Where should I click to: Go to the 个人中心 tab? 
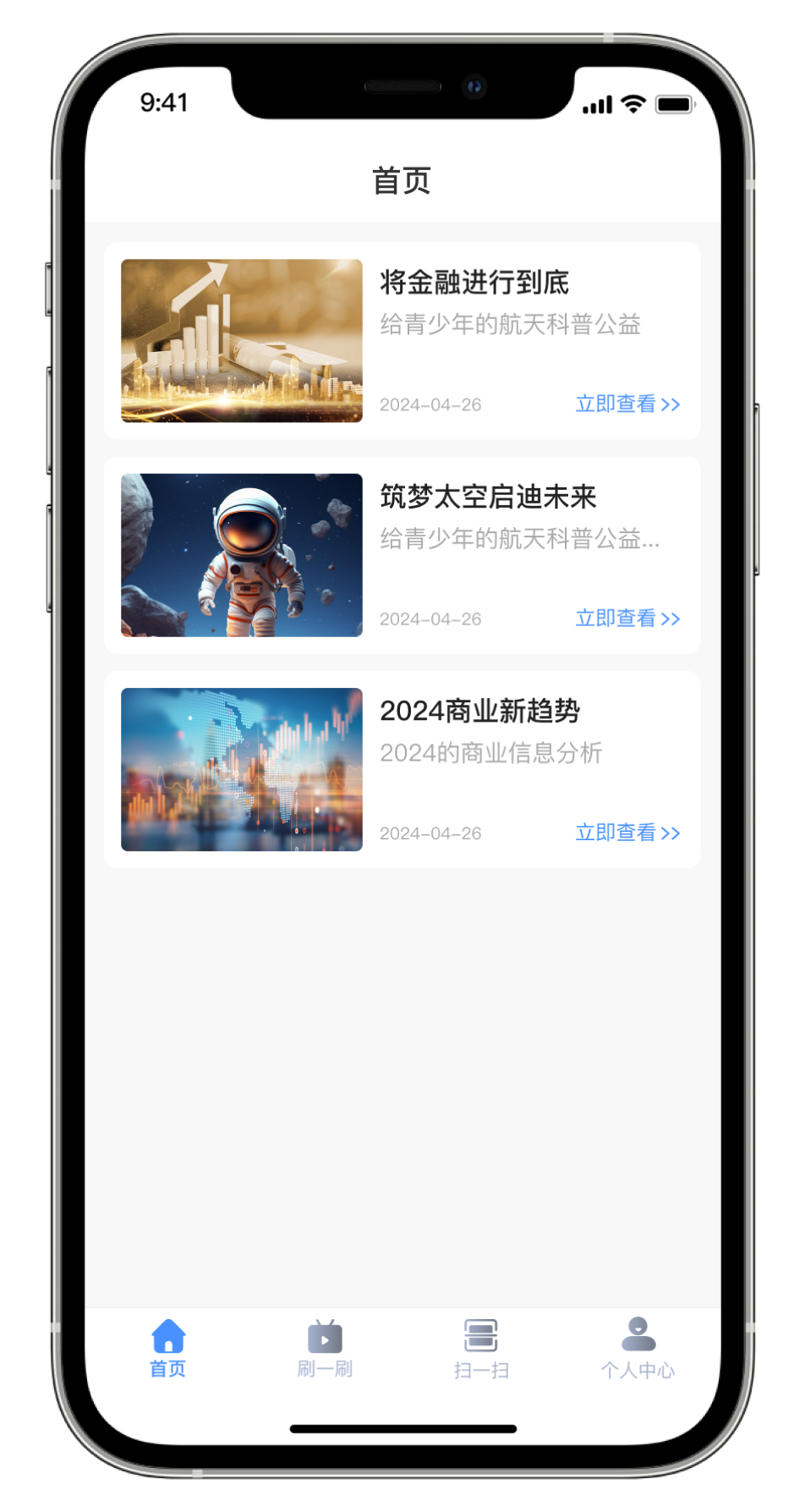pyautogui.click(x=638, y=1349)
